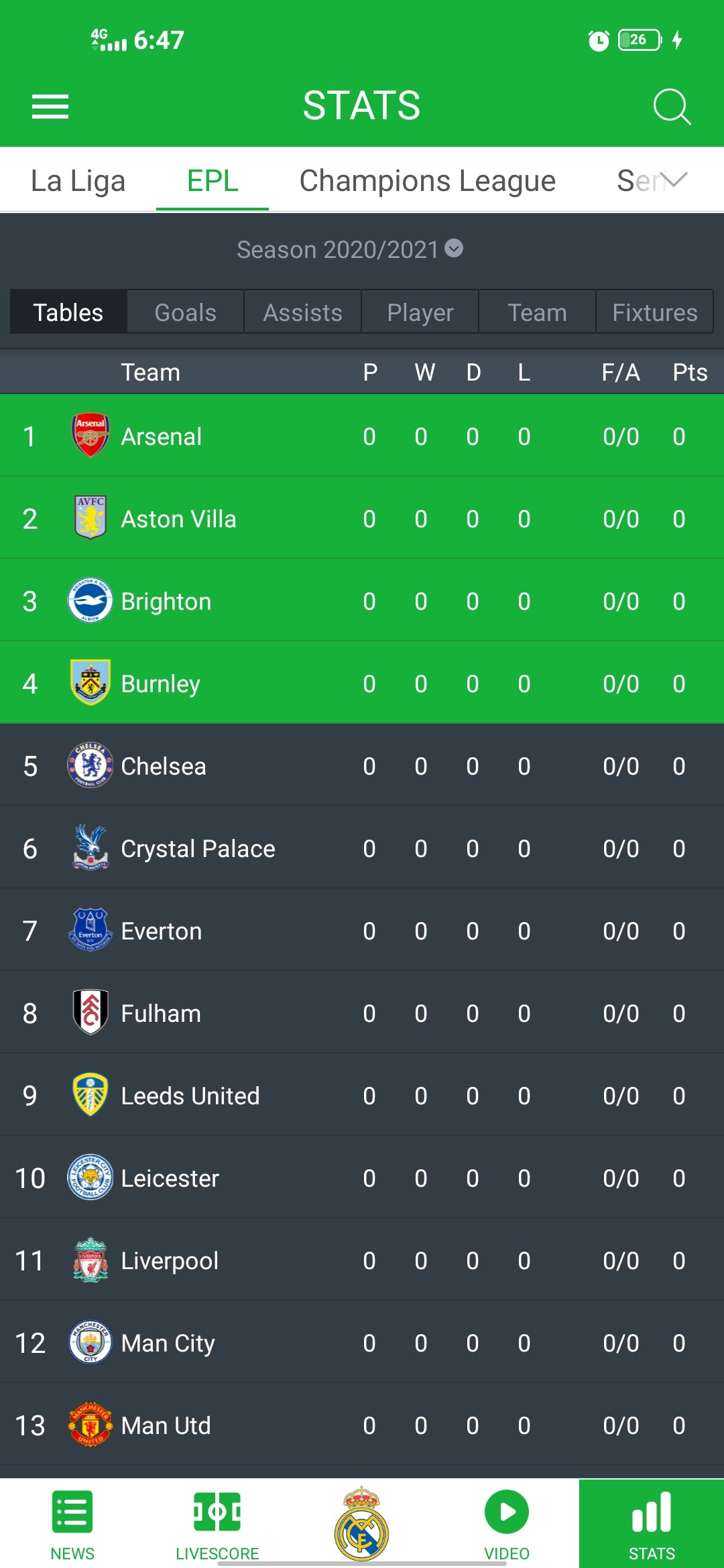Open the search icon

[x=671, y=106]
